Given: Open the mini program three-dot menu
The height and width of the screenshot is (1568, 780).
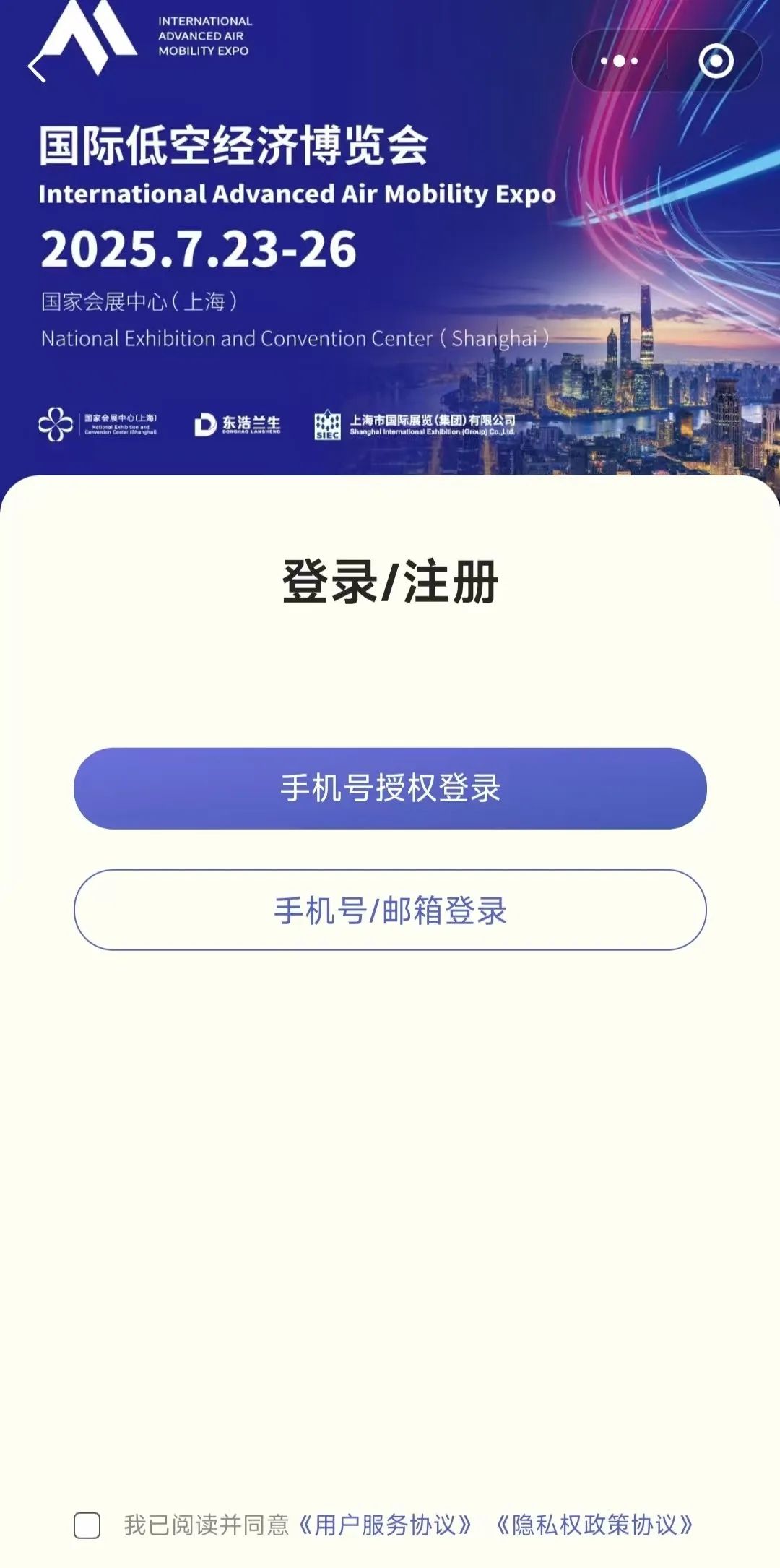Looking at the screenshot, I should tap(619, 61).
